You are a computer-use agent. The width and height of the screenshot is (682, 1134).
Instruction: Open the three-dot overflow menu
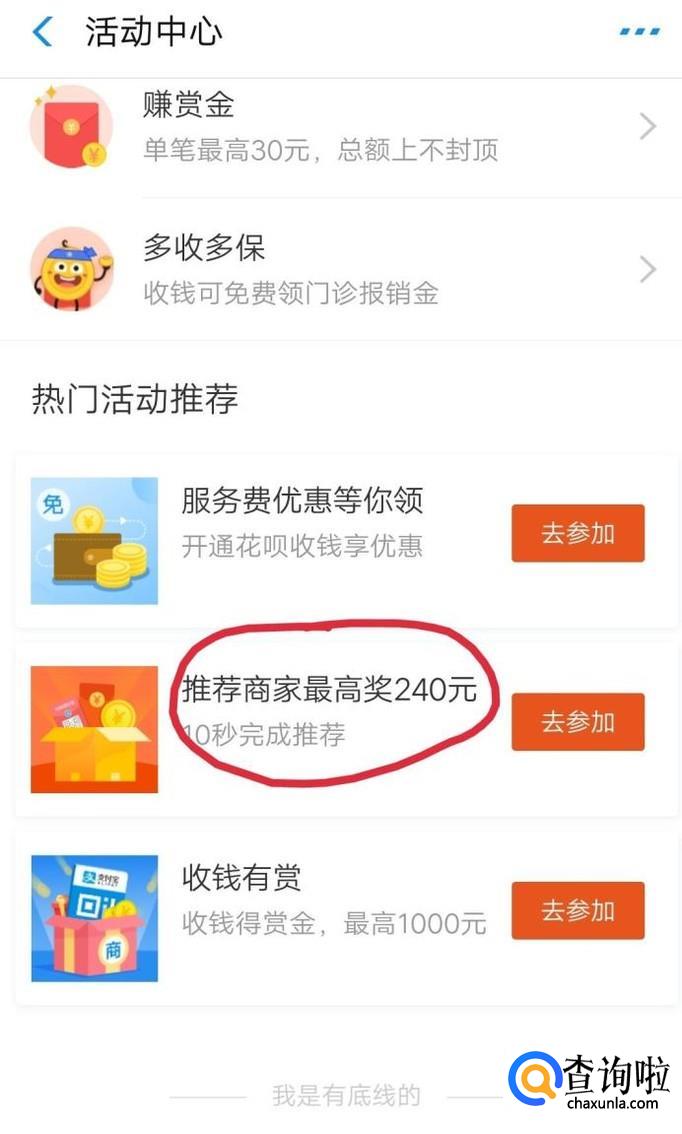[639, 32]
